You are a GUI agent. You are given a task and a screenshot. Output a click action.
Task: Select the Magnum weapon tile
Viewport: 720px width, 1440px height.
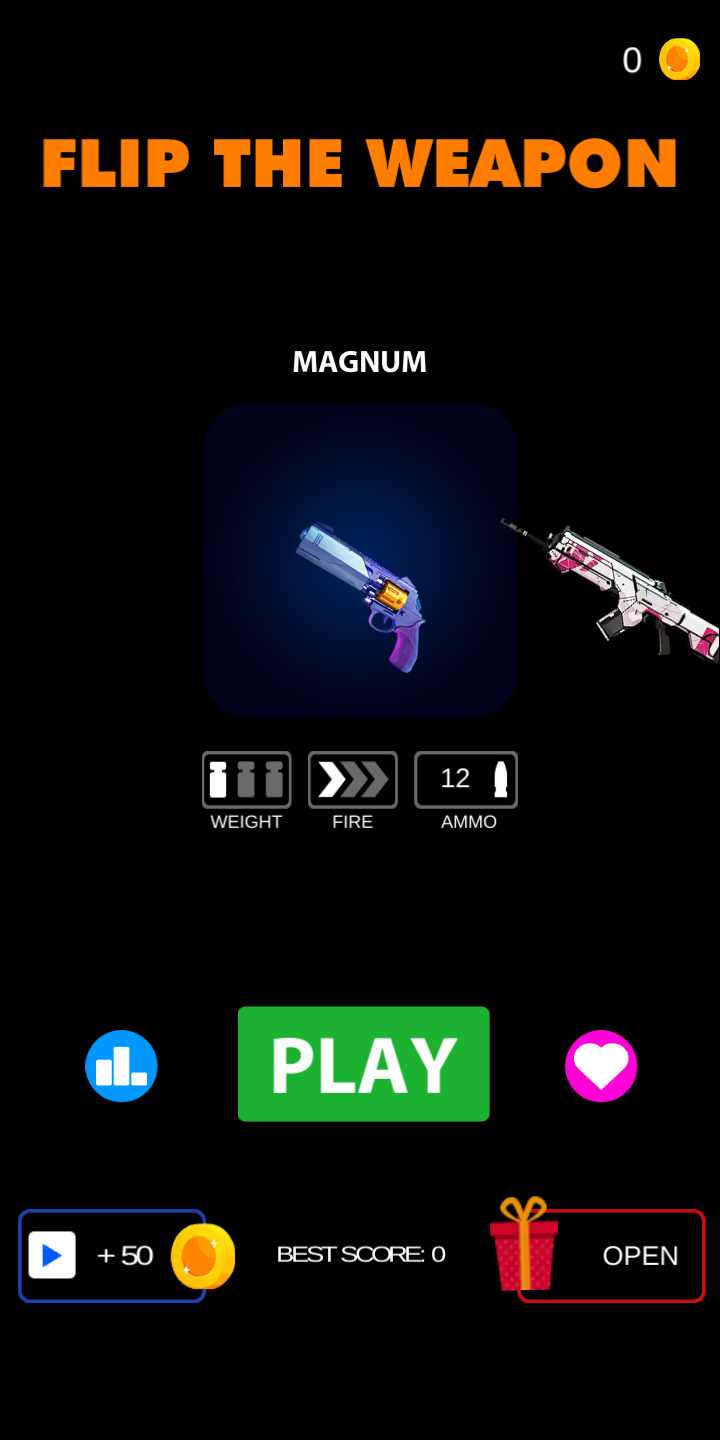pyautogui.click(x=360, y=560)
